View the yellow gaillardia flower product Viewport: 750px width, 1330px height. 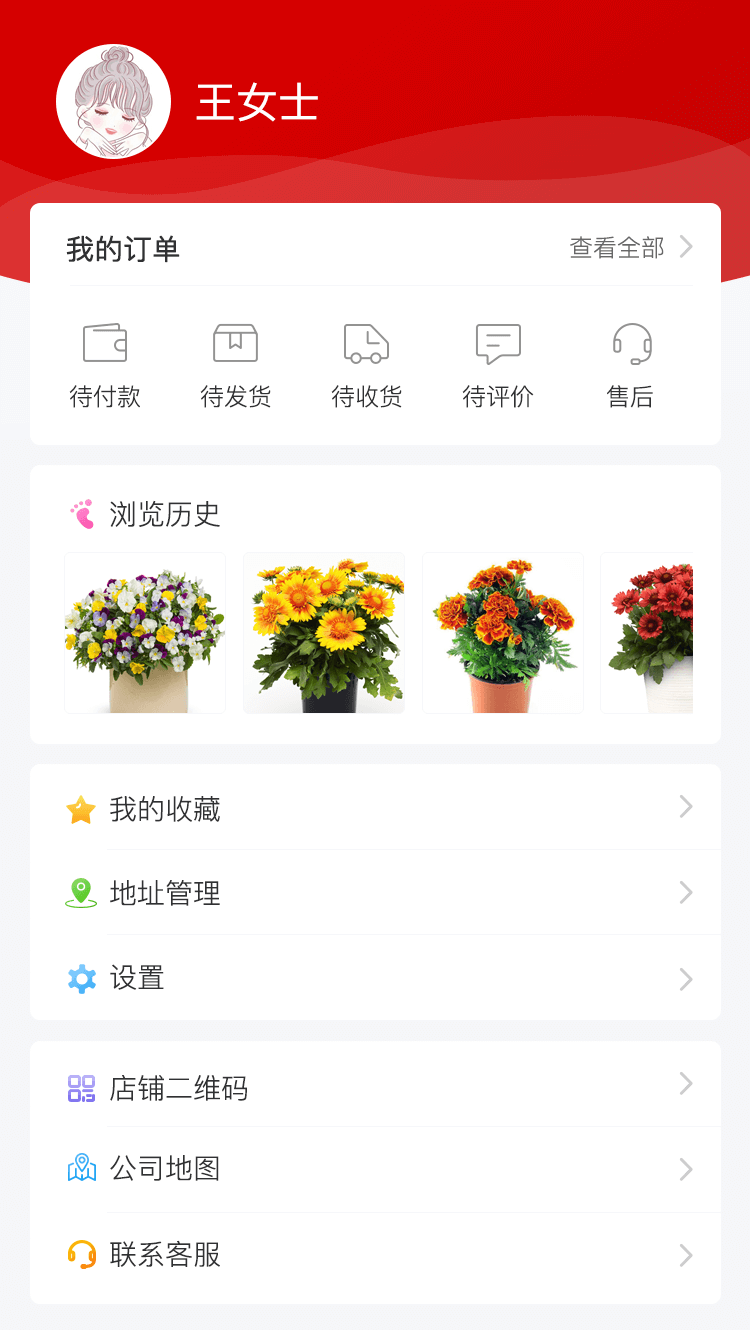click(324, 633)
